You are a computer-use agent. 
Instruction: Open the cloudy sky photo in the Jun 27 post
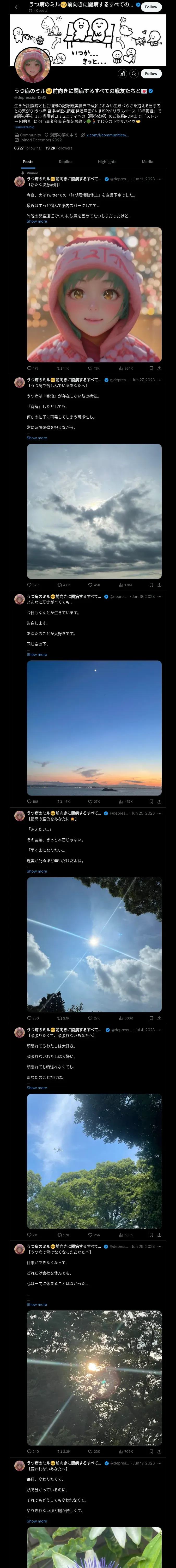(x=94, y=511)
